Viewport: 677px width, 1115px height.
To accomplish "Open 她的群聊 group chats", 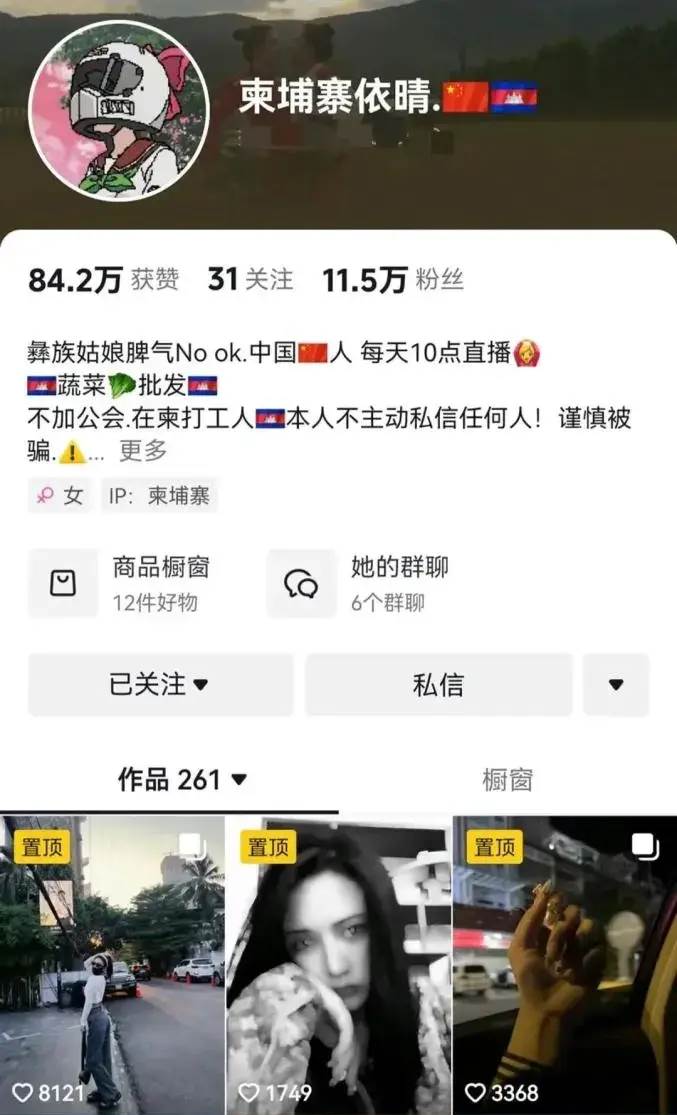I will tap(372, 582).
